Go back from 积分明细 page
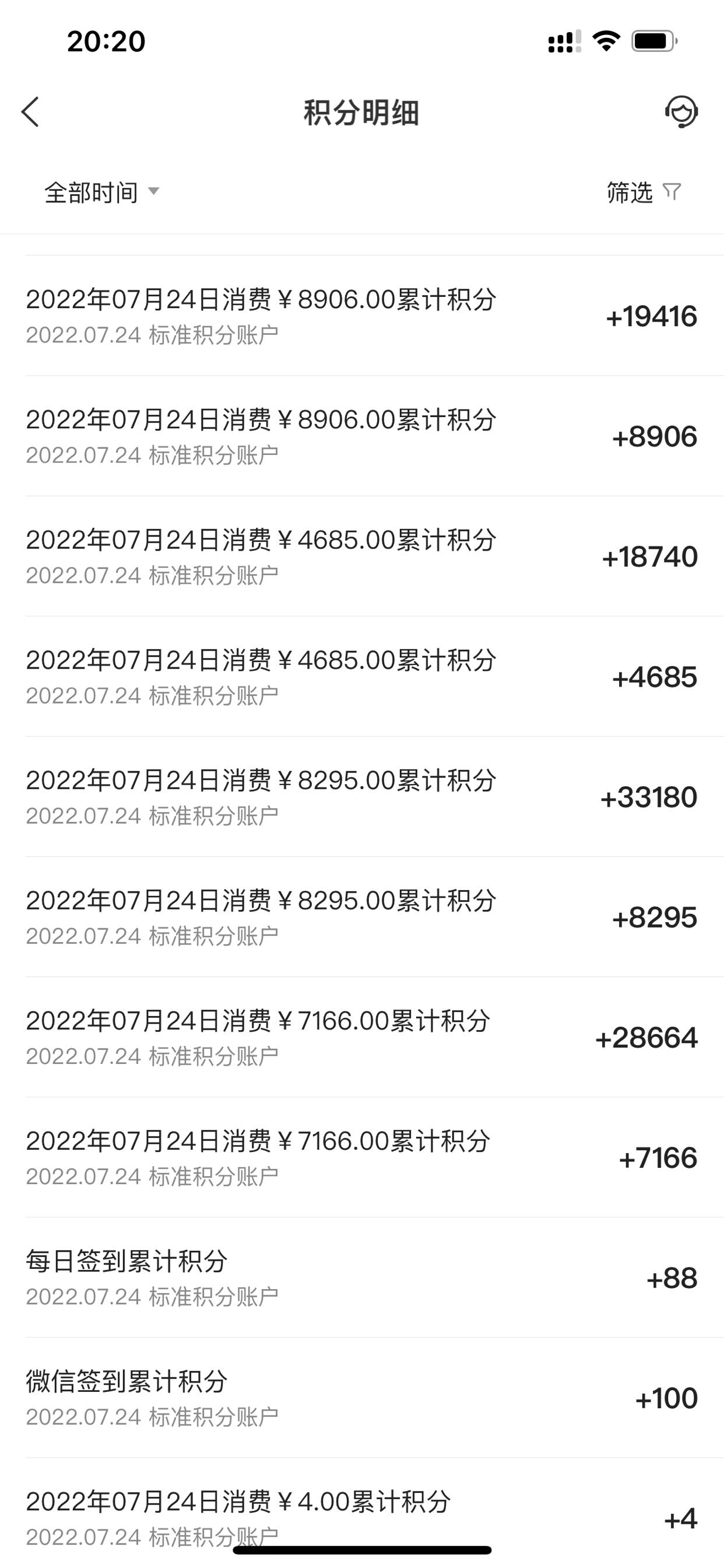724x1568 pixels. coord(30,112)
